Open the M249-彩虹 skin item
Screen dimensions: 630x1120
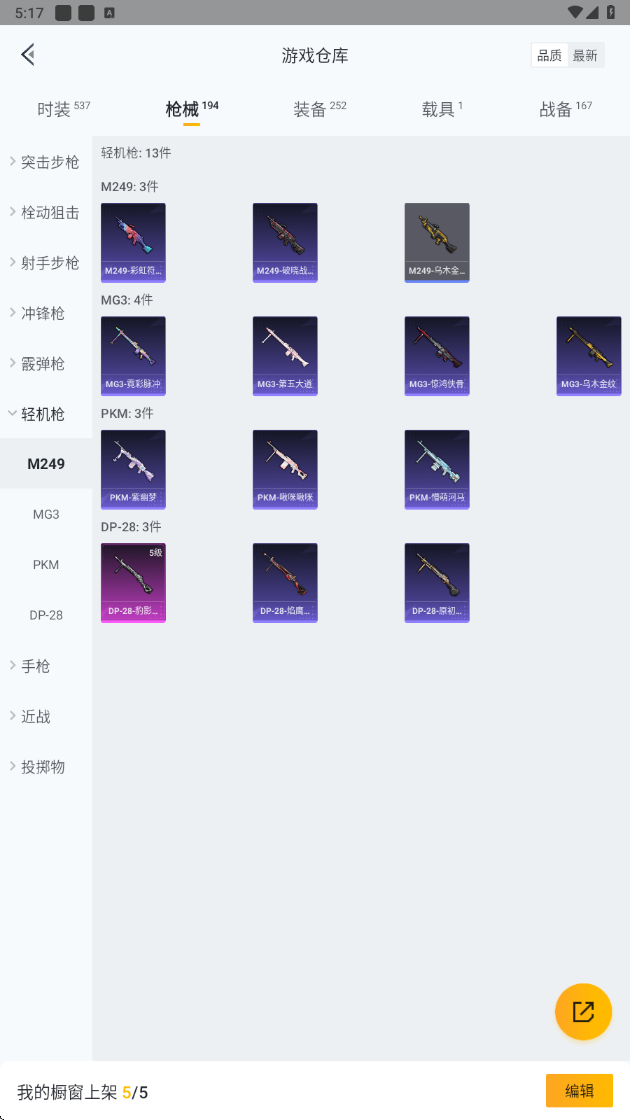(x=133, y=242)
